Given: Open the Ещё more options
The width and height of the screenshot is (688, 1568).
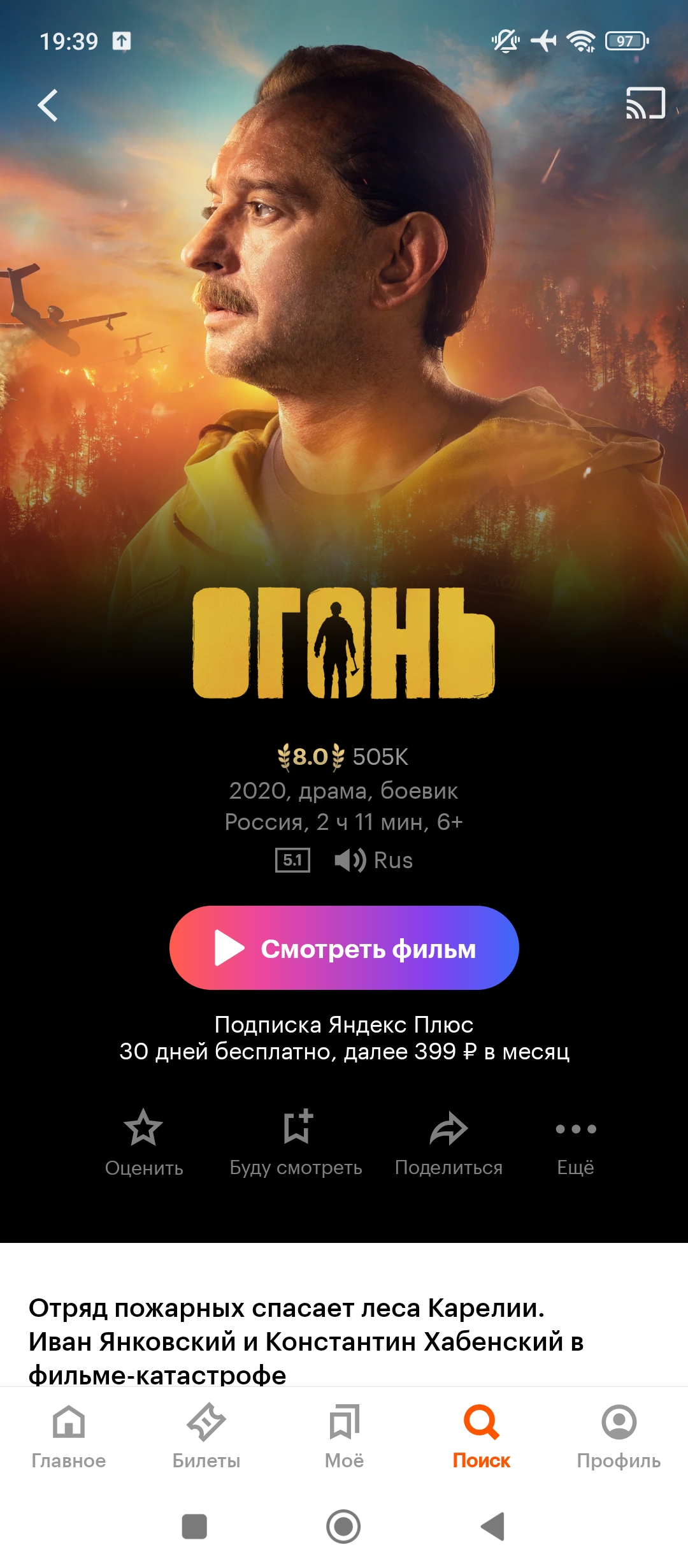Looking at the screenshot, I should 576,1143.
